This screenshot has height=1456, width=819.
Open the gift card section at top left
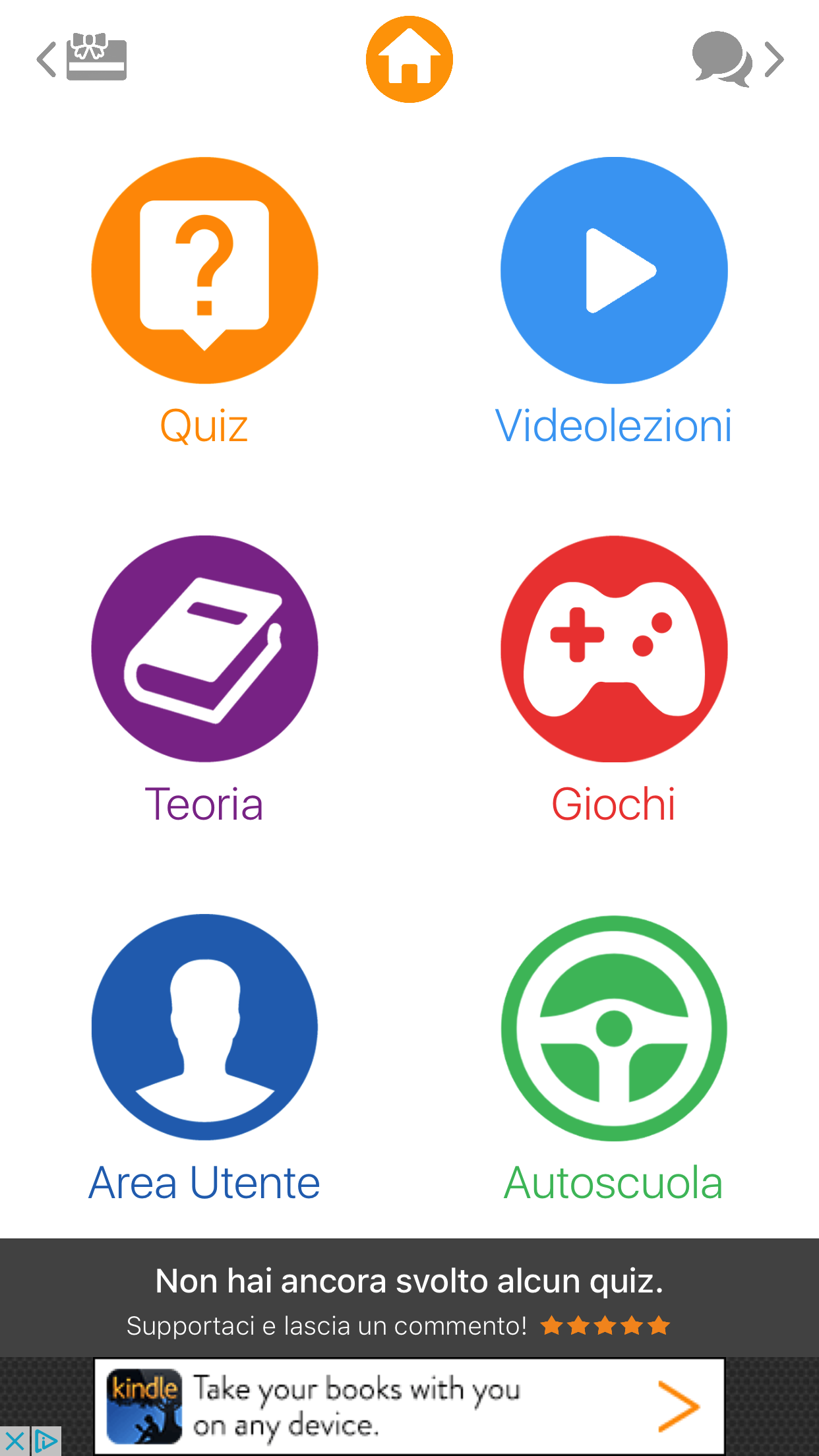(96, 58)
